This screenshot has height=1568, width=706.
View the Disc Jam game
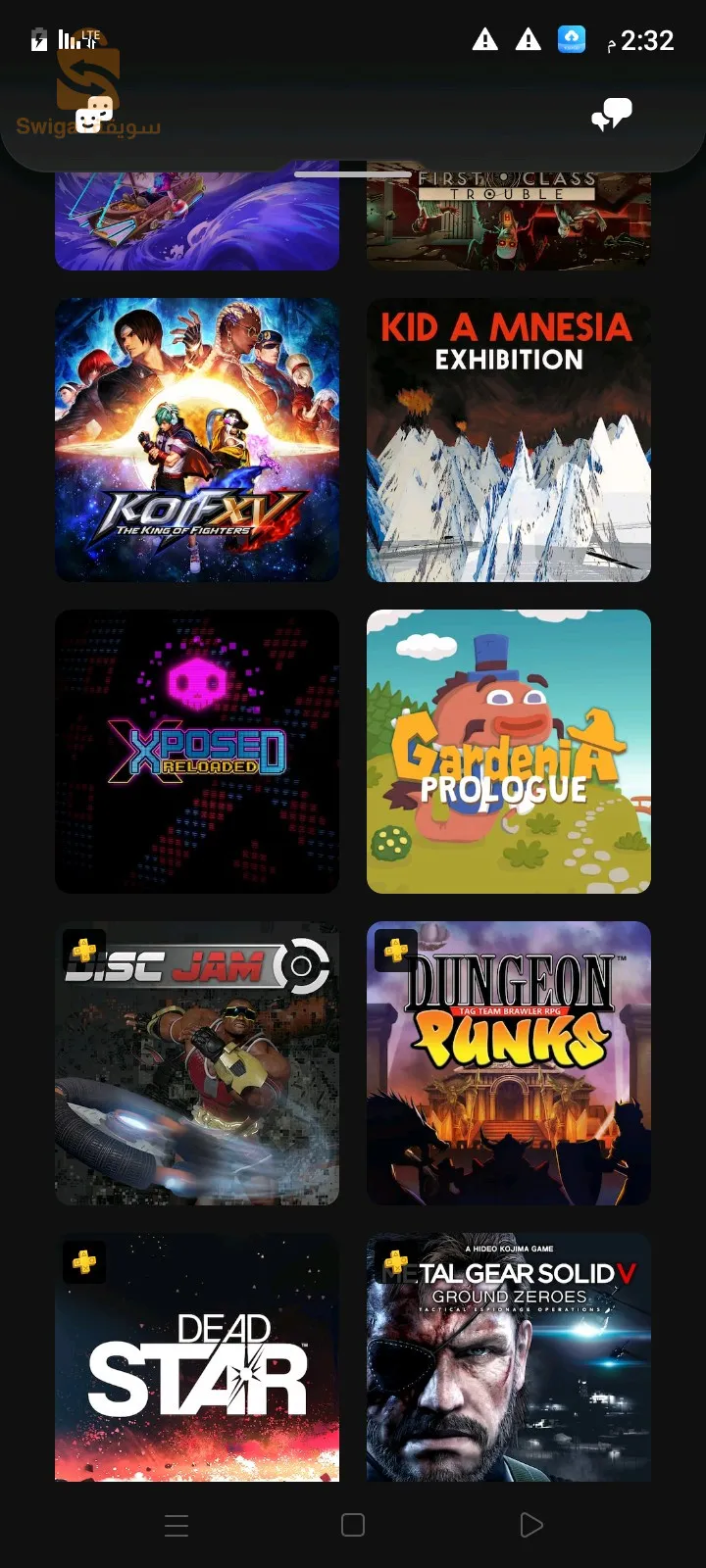tap(197, 1063)
